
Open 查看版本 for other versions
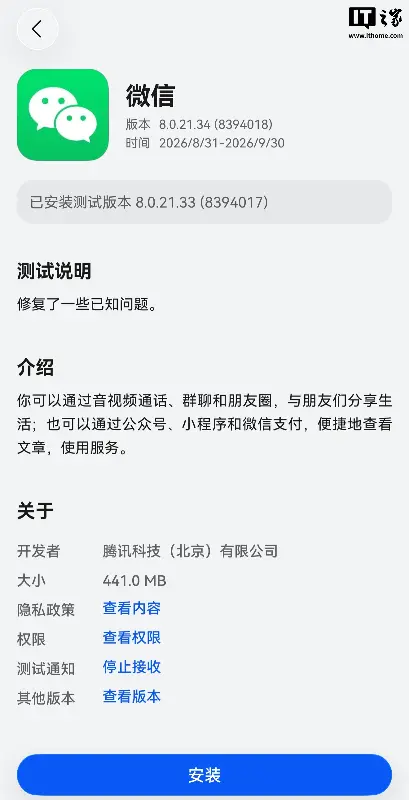coord(132,696)
